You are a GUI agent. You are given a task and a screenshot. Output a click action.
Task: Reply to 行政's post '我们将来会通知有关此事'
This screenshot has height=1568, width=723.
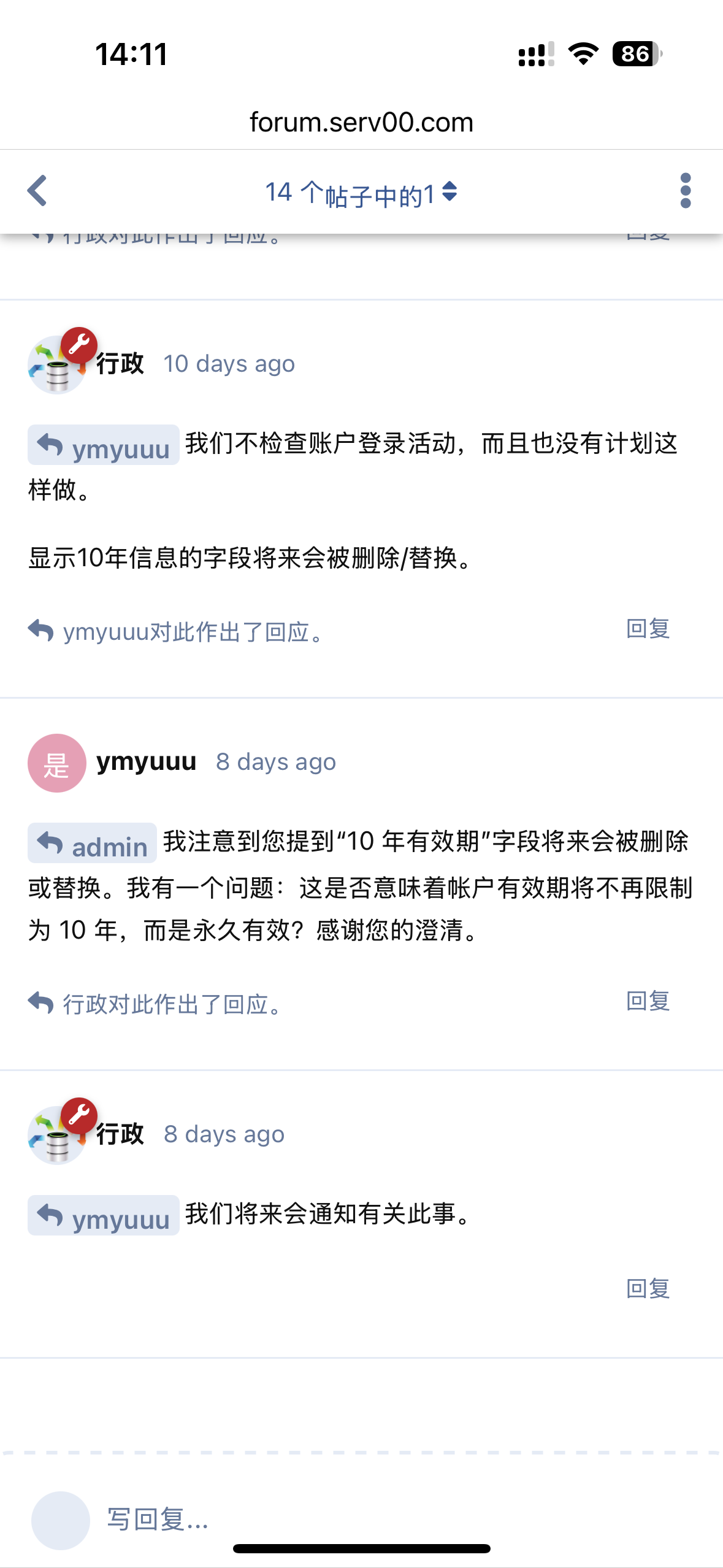(648, 1289)
